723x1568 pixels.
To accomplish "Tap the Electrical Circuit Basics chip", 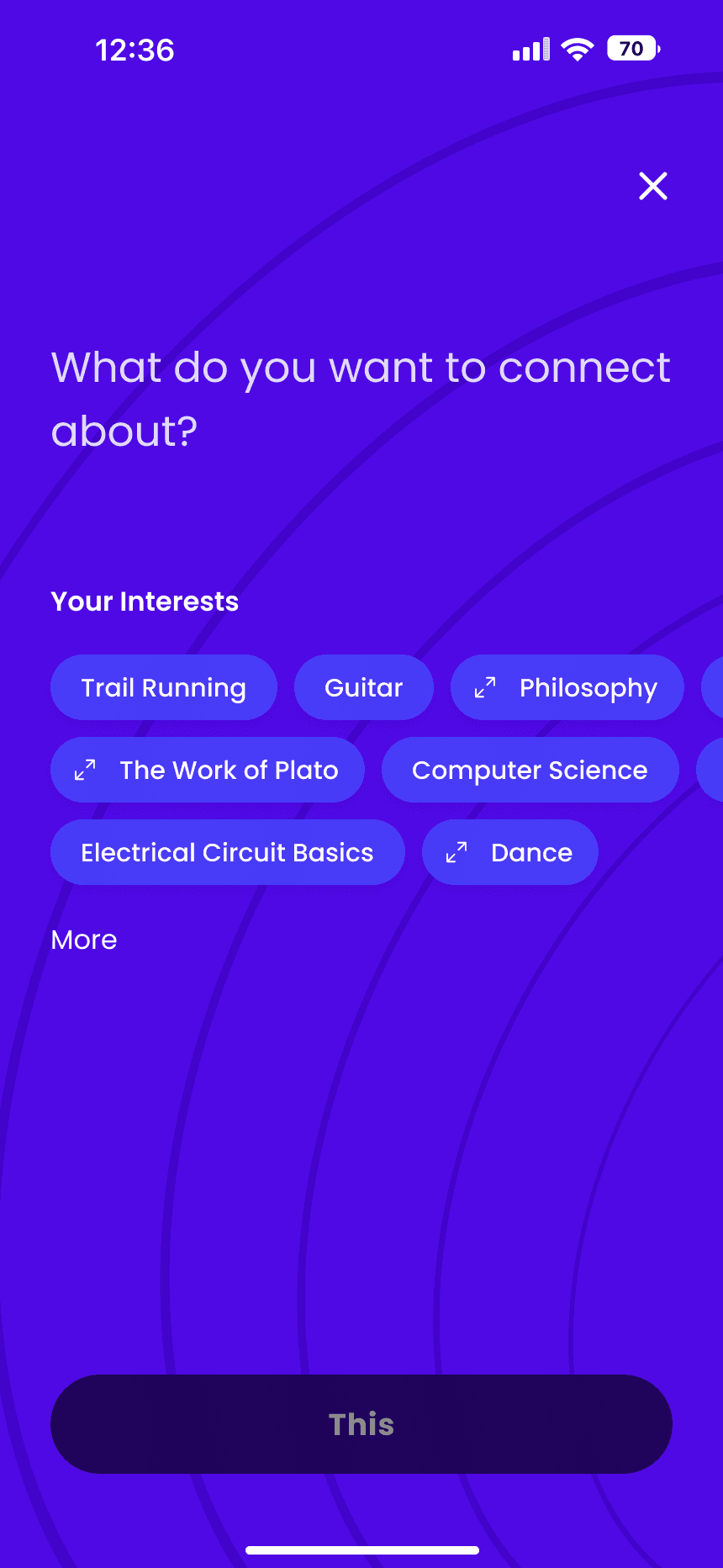I will tap(228, 852).
